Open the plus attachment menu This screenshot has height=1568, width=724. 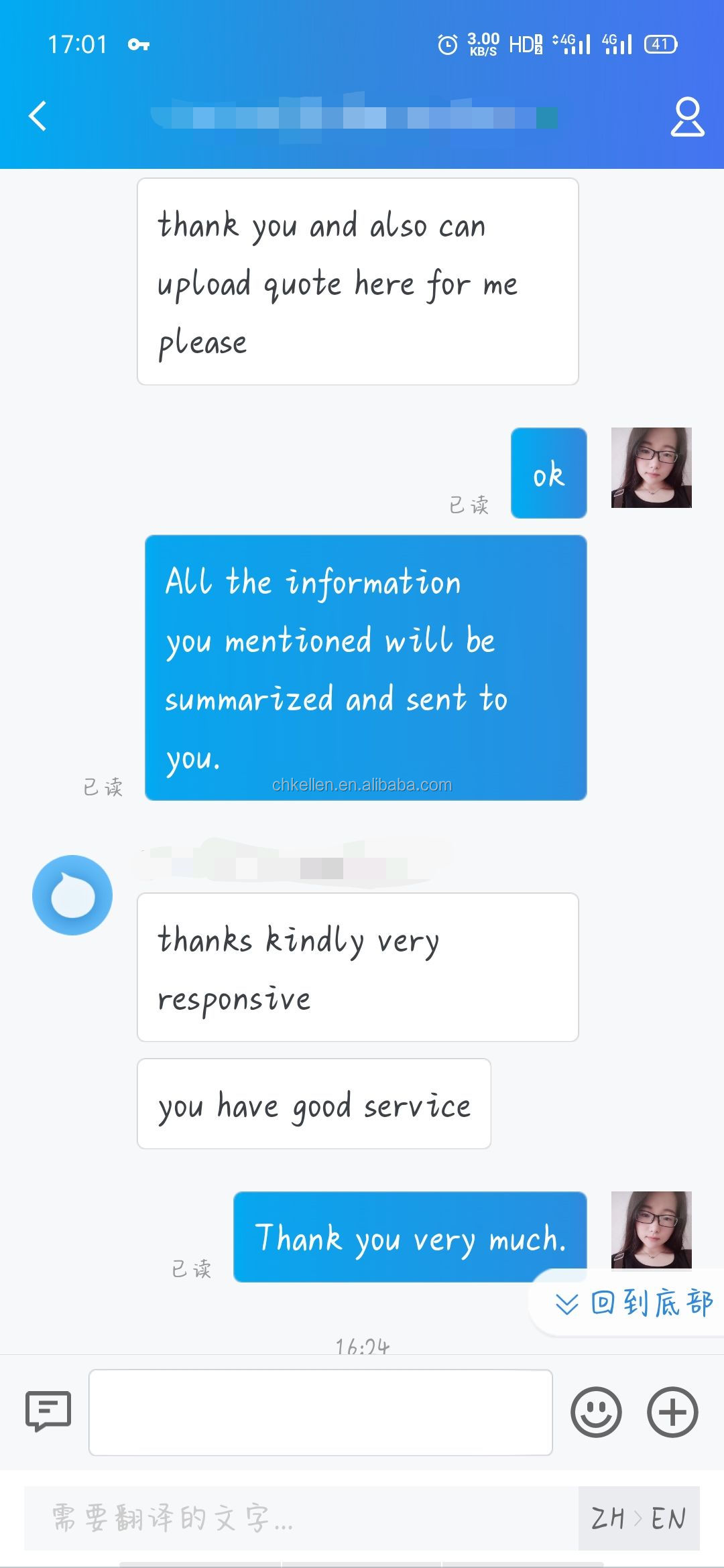point(672,1412)
